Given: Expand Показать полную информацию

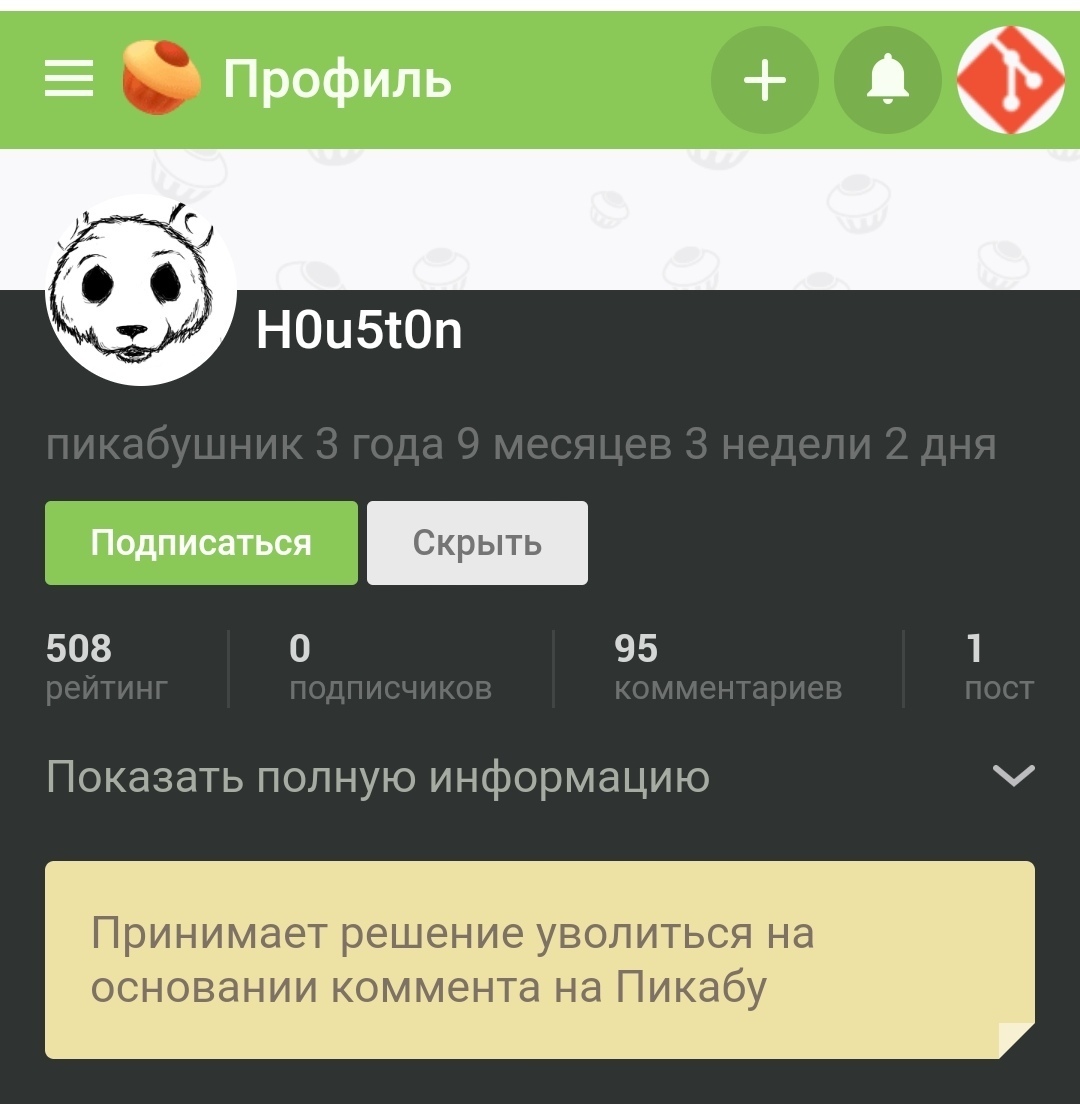Looking at the screenshot, I should [x=540, y=777].
